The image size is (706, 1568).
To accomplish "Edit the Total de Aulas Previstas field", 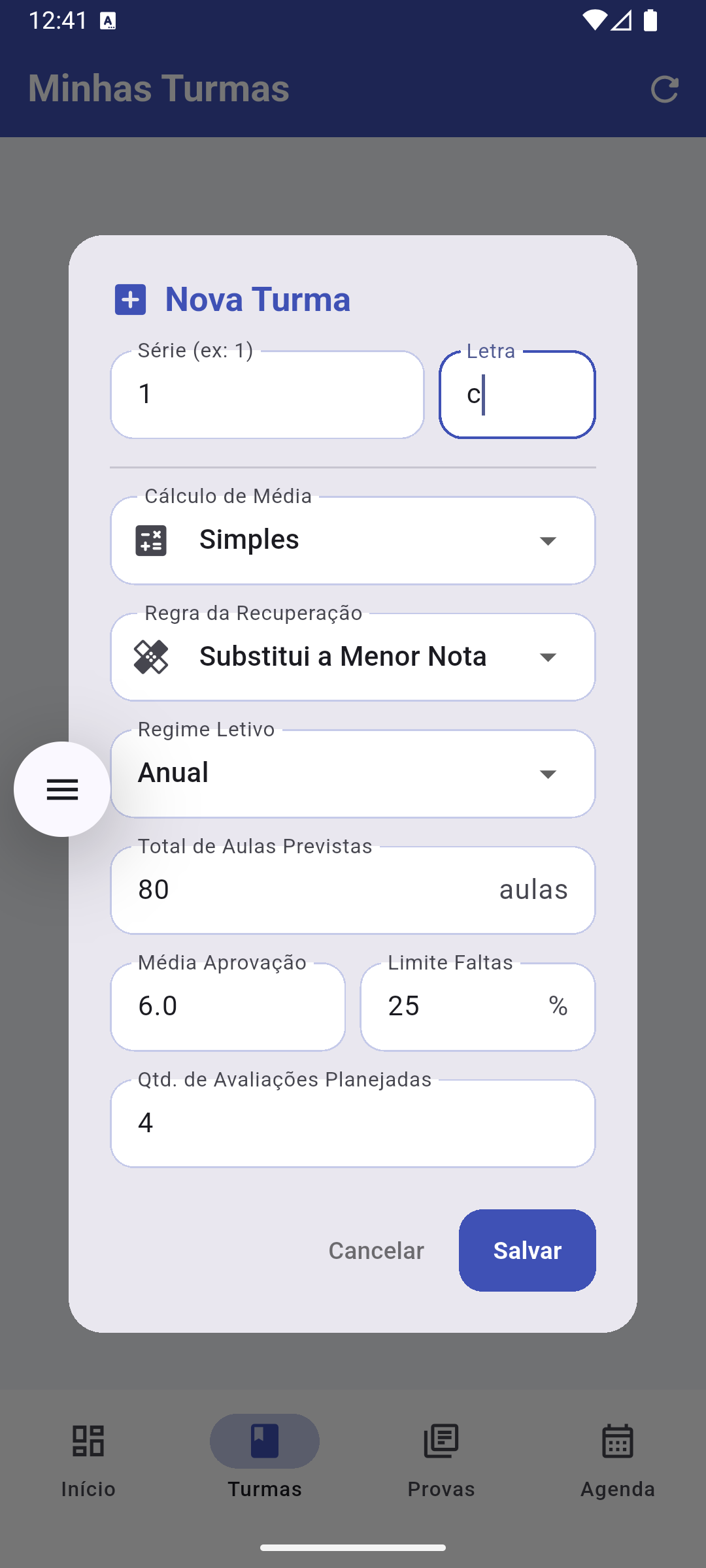I will (x=314, y=890).
